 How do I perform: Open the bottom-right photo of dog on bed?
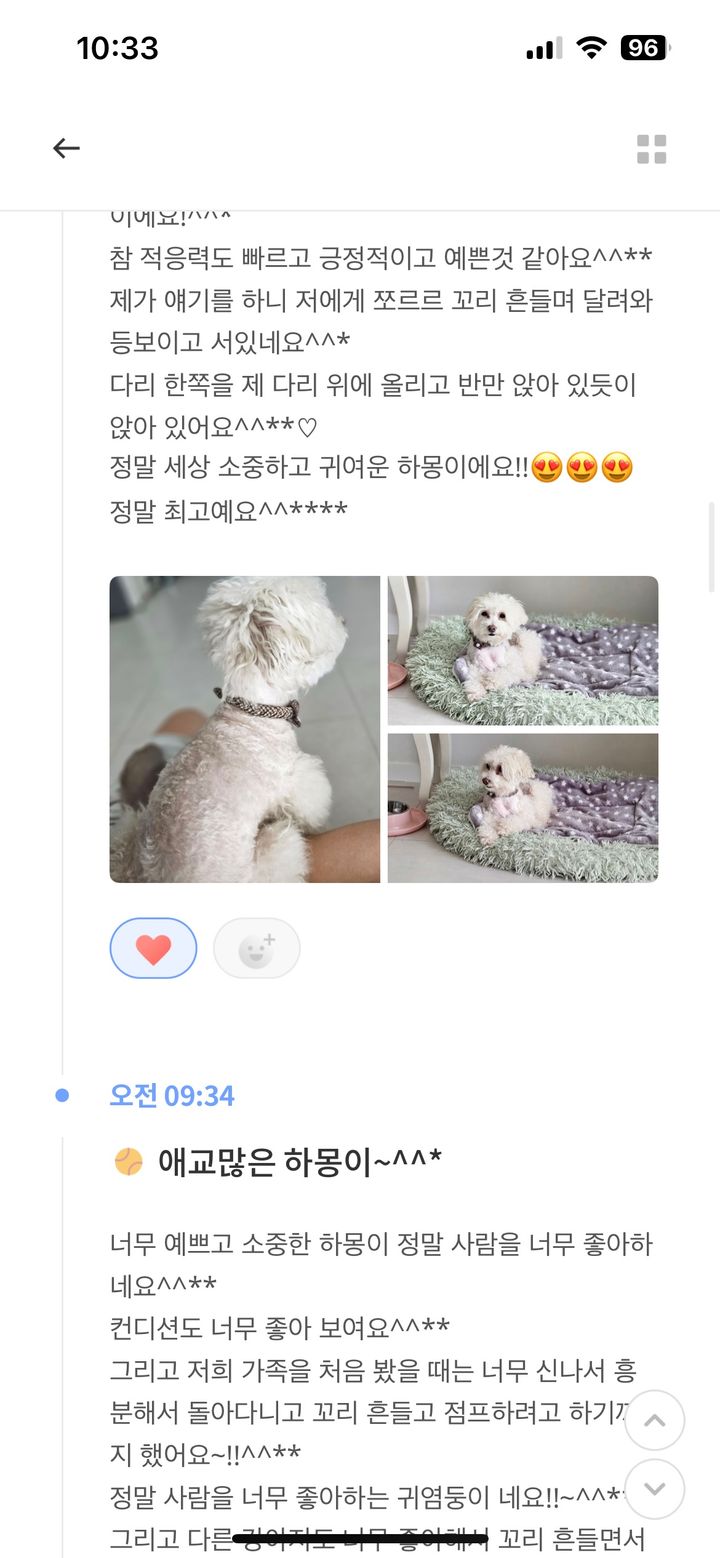coord(523,808)
